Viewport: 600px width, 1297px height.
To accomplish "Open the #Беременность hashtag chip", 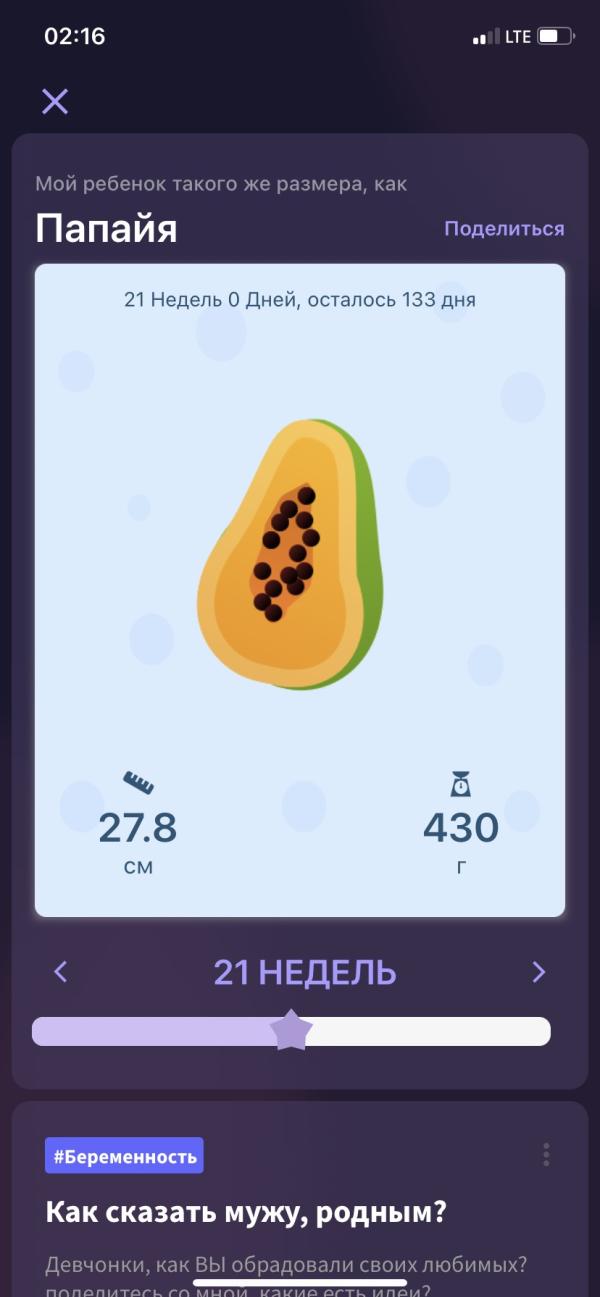I will 124,1156.
